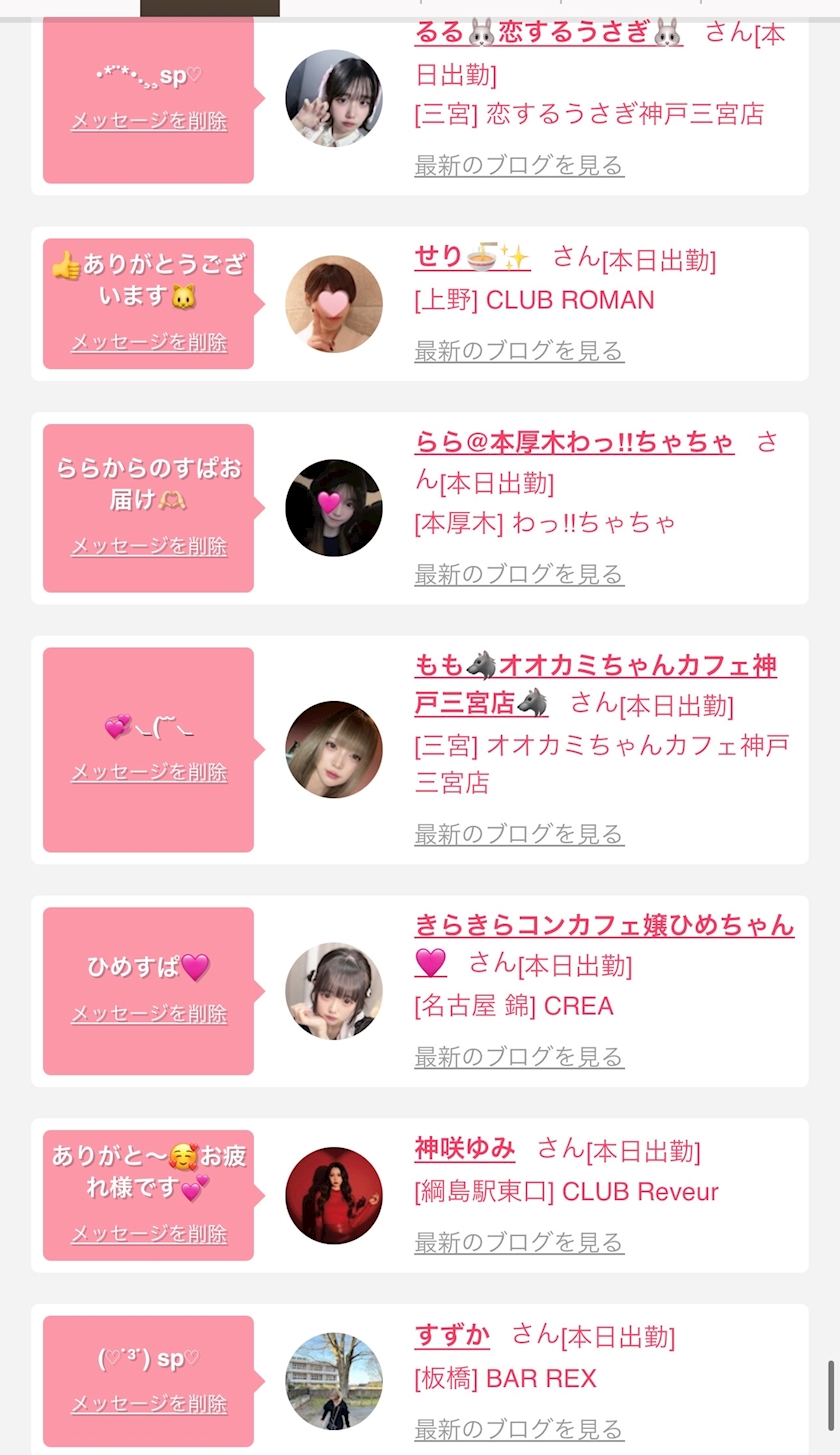840x1455 pixels.
Task: View latest blog for らら
Action: pos(519,574)
